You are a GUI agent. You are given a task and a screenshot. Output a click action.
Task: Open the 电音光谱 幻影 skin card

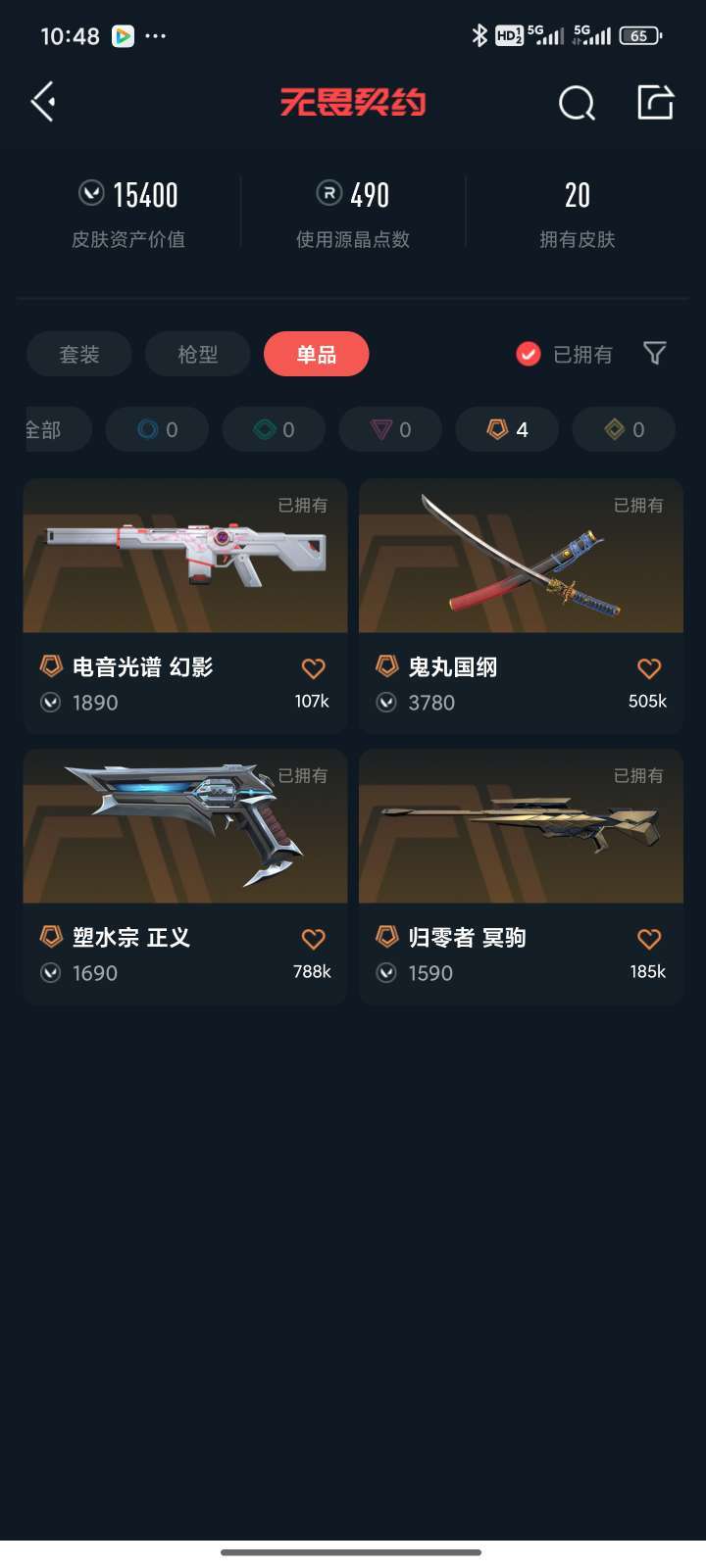[x=185, y=607]
